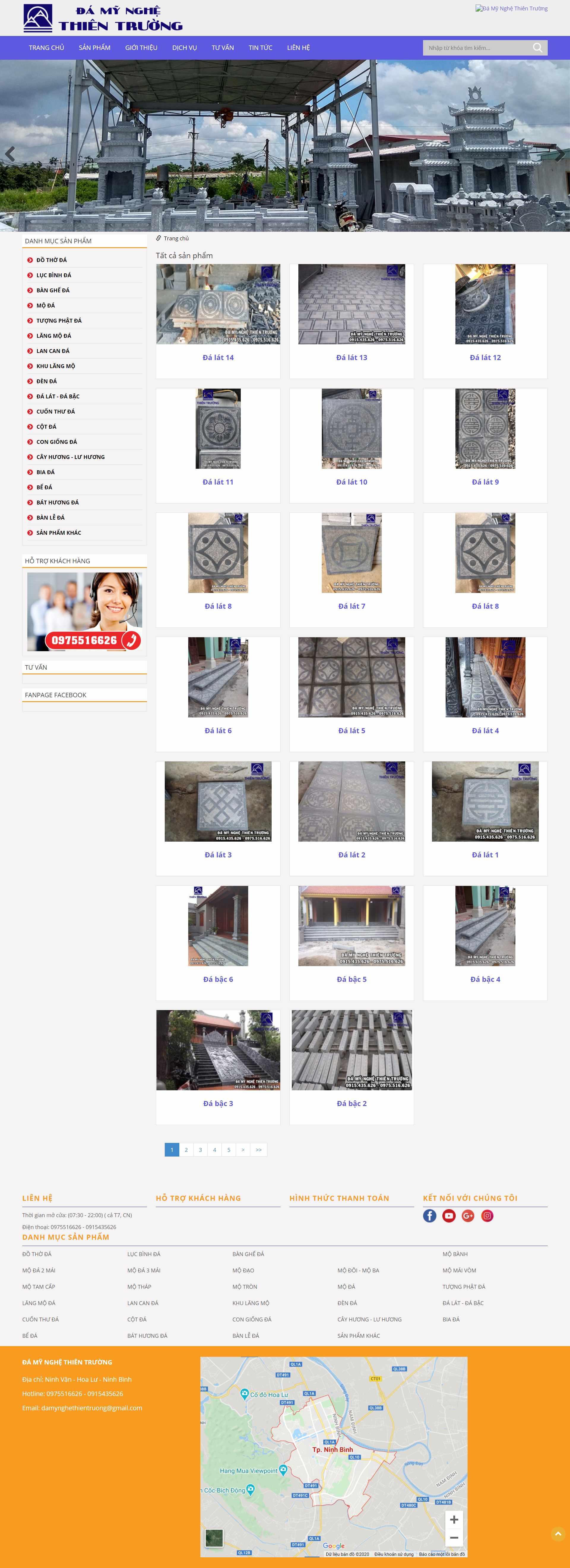Open the Instagram social icon
570x1568 pixels.
(487, 1216)
